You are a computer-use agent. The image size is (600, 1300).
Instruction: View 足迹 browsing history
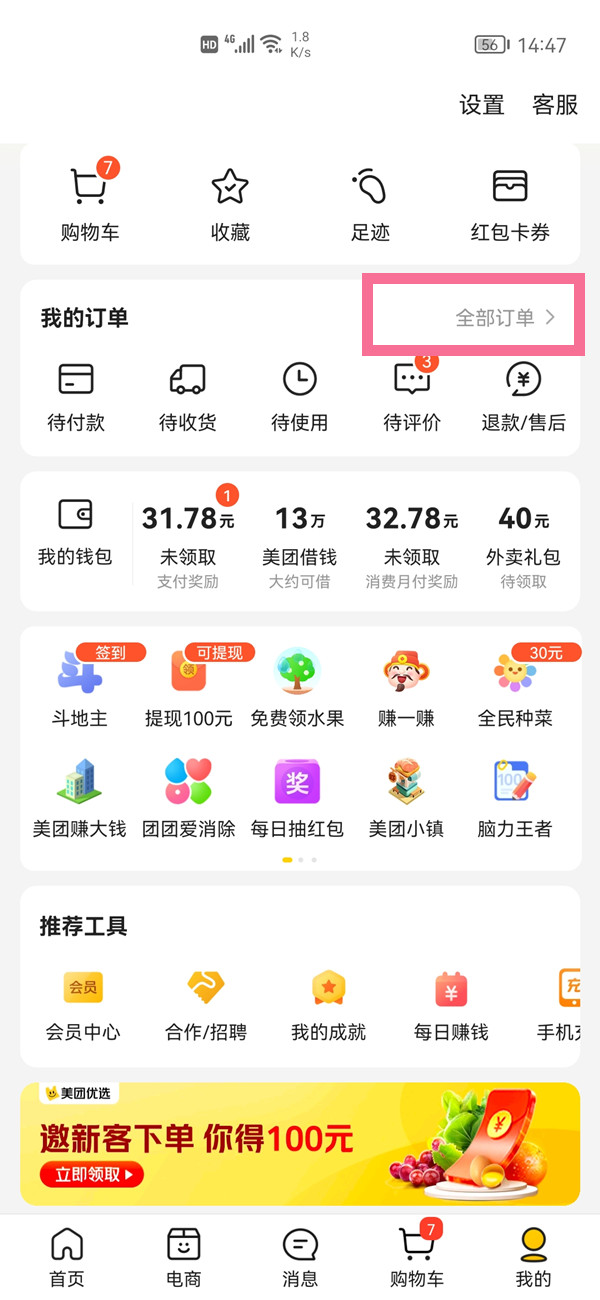(370, 205)
